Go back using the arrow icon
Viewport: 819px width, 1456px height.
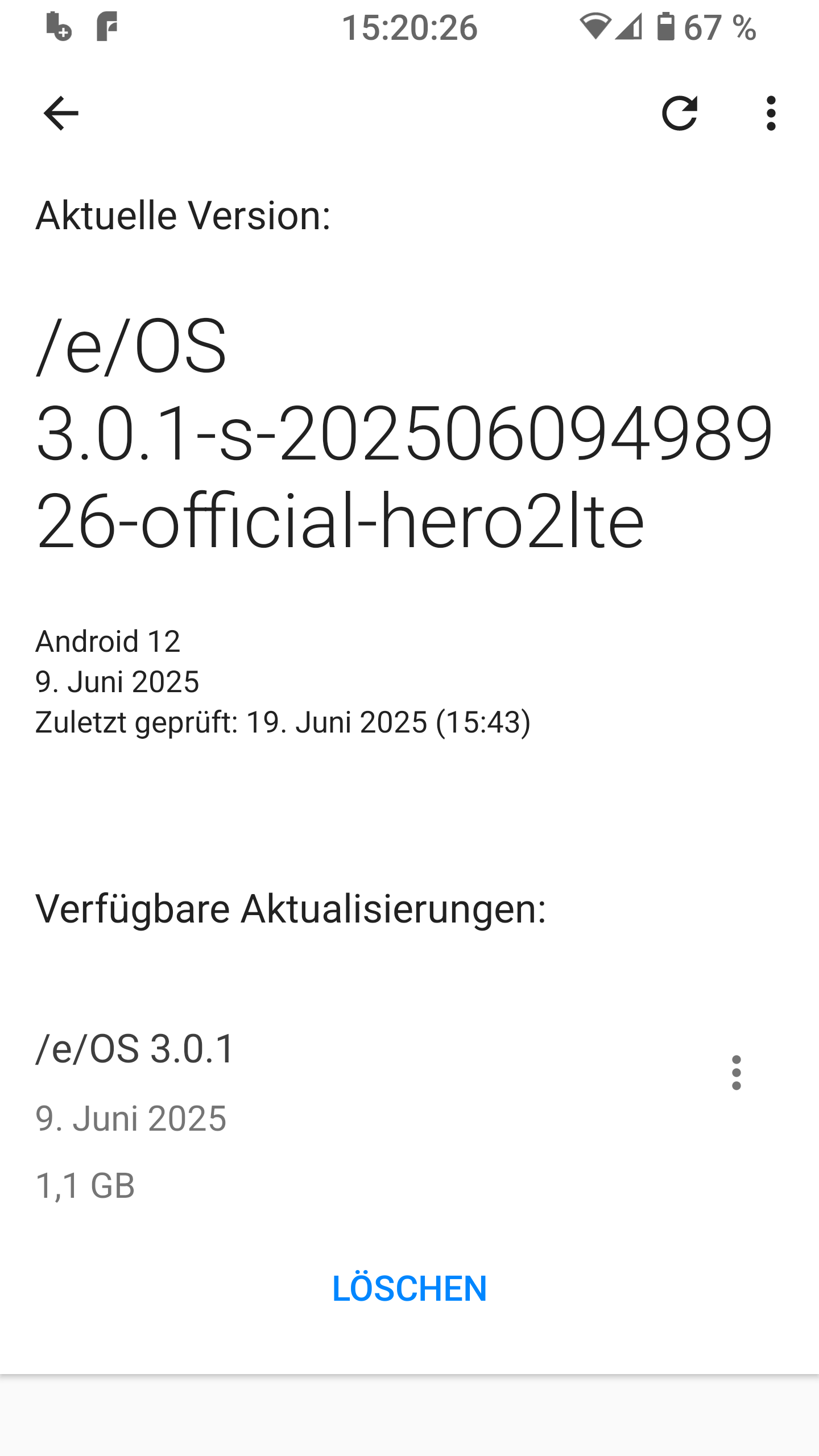coord(61,113)
